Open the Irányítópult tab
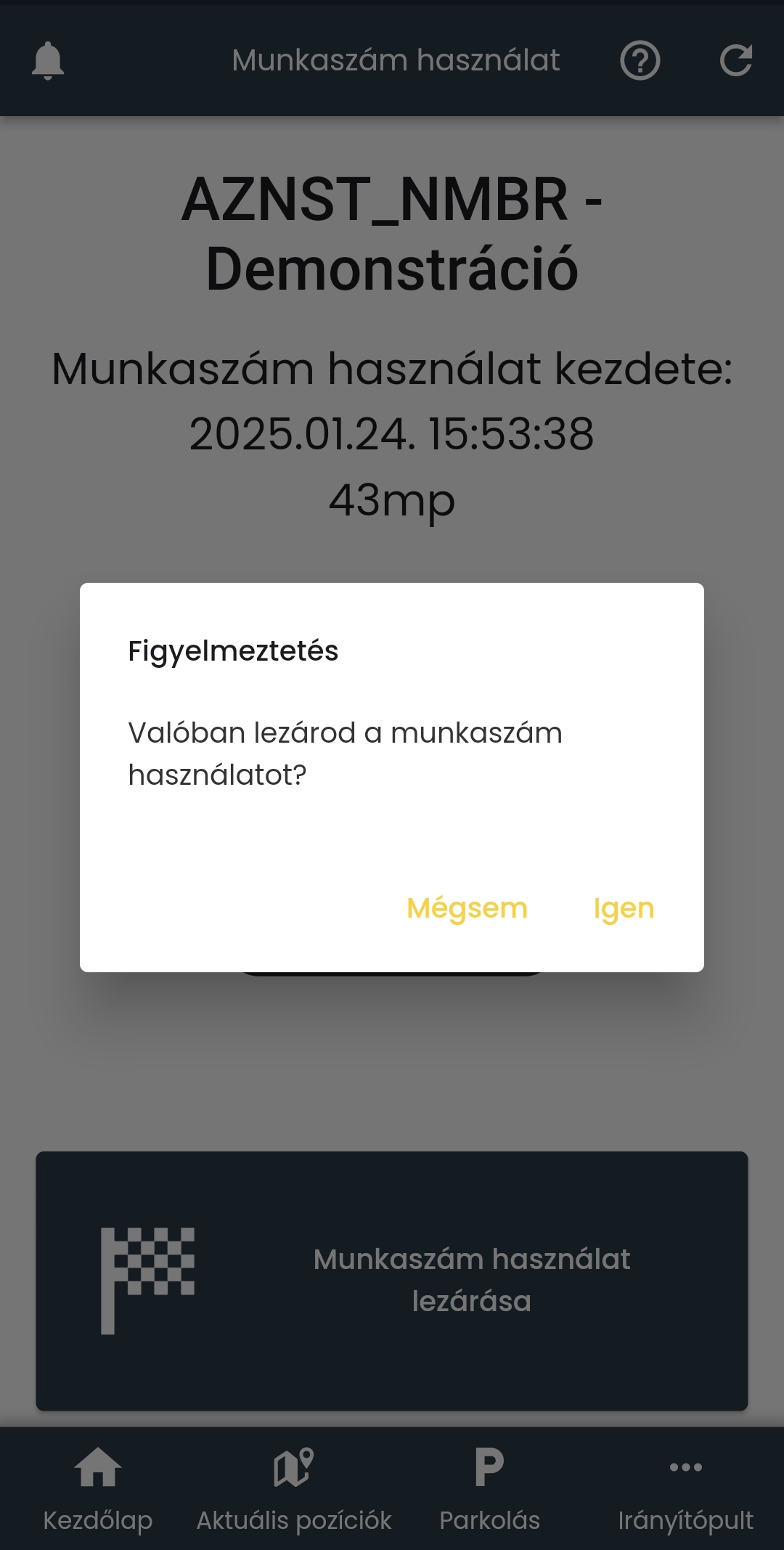The image size is (784, 1550). tap(685, 1488)
